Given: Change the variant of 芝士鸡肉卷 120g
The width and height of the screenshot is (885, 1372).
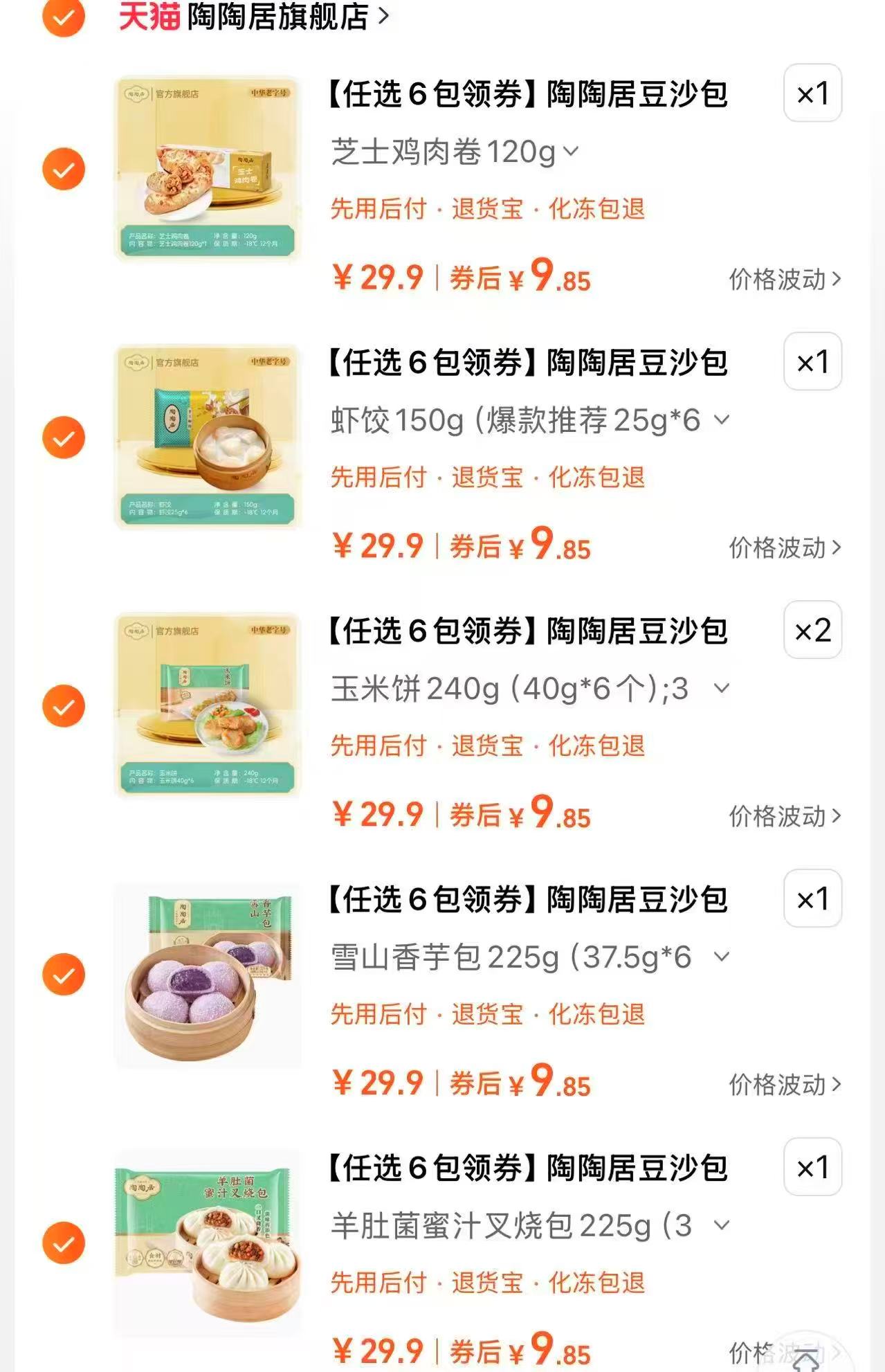Looking at the screenshot, I should click(454, 152).
